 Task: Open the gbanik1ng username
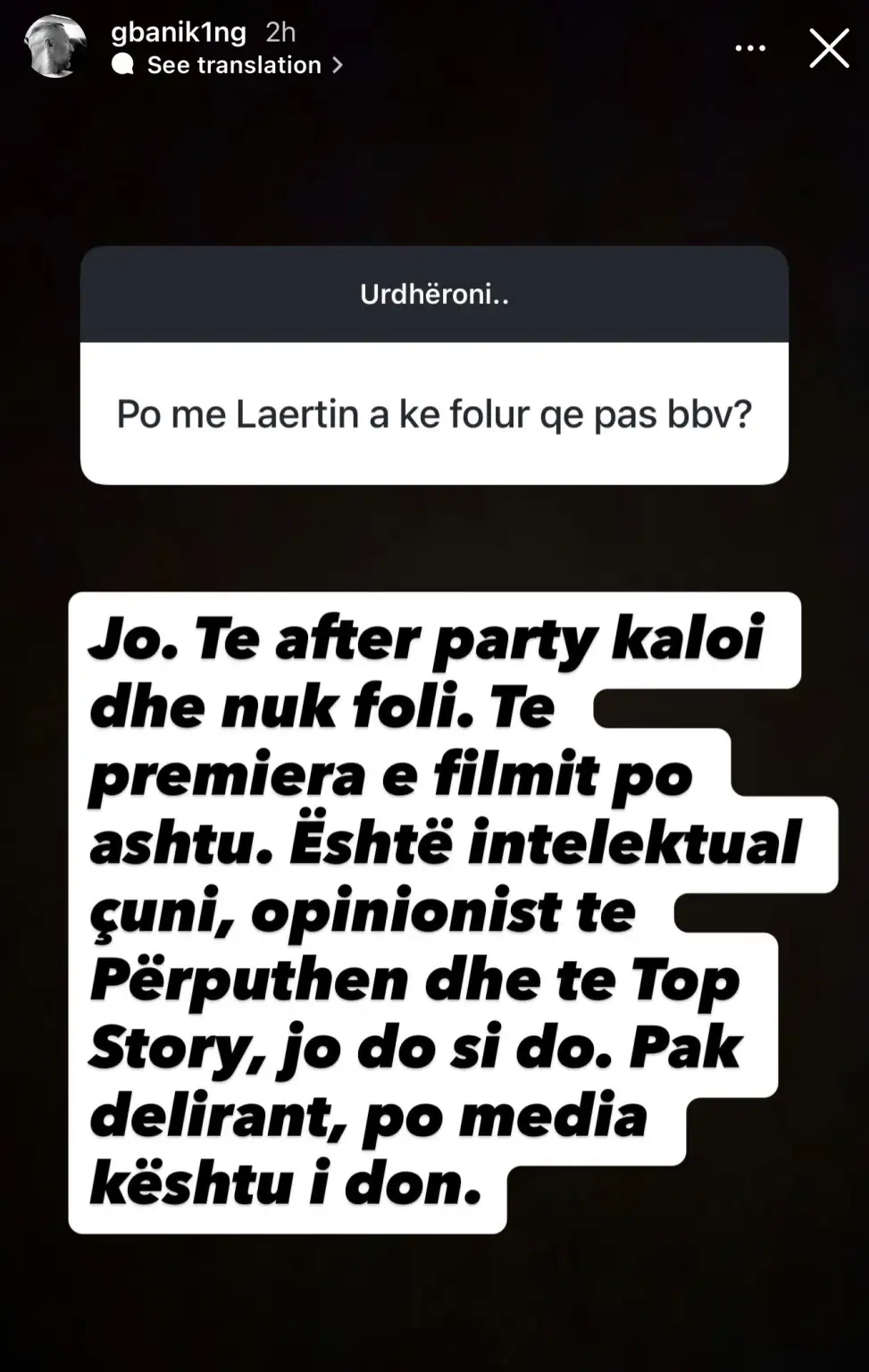[178, 32]
